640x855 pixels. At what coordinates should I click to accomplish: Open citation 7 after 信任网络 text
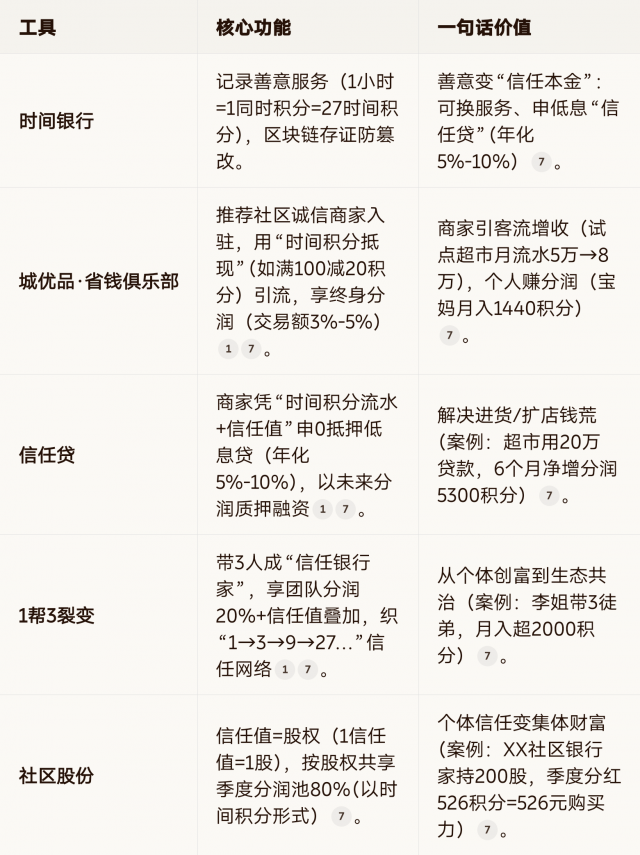308,670
